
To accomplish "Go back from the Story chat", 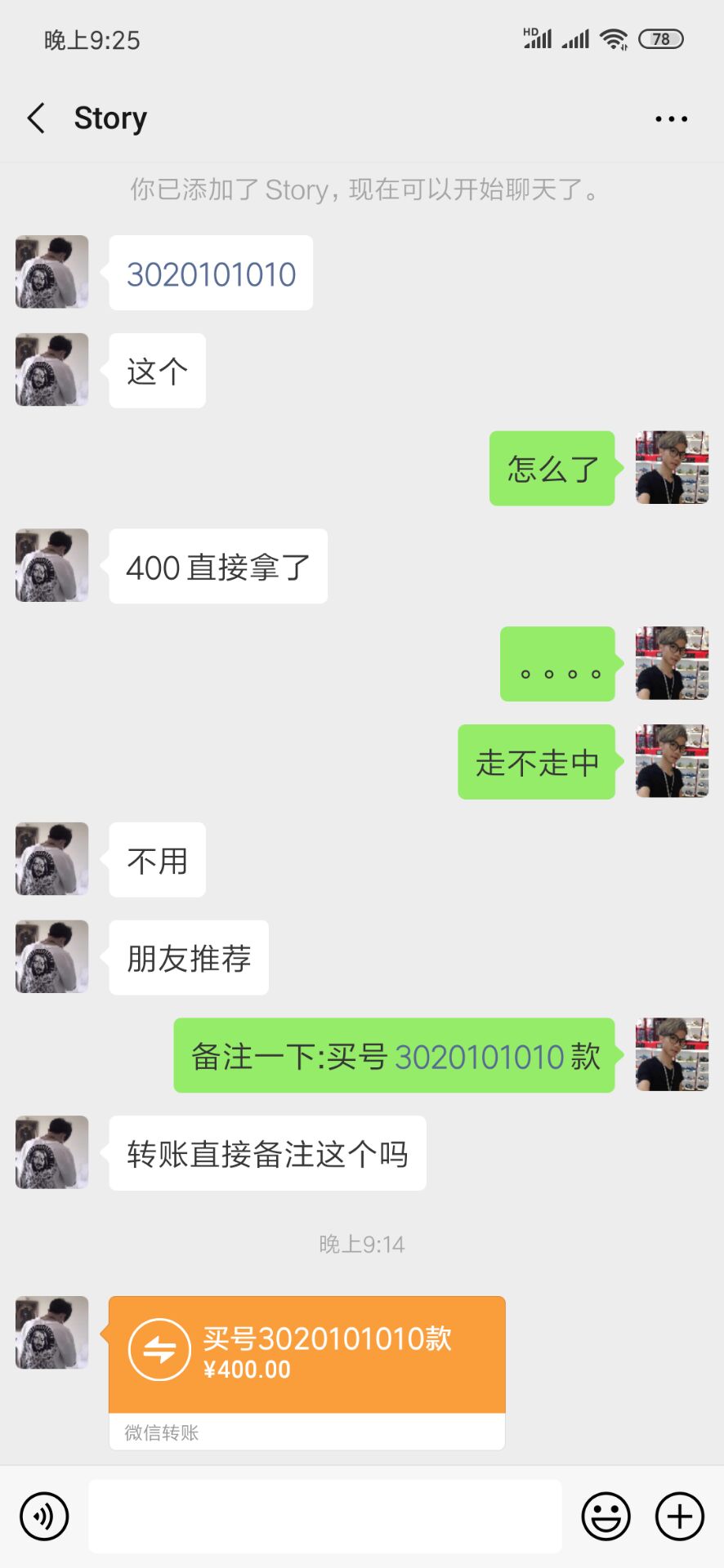I will (36, 118).
